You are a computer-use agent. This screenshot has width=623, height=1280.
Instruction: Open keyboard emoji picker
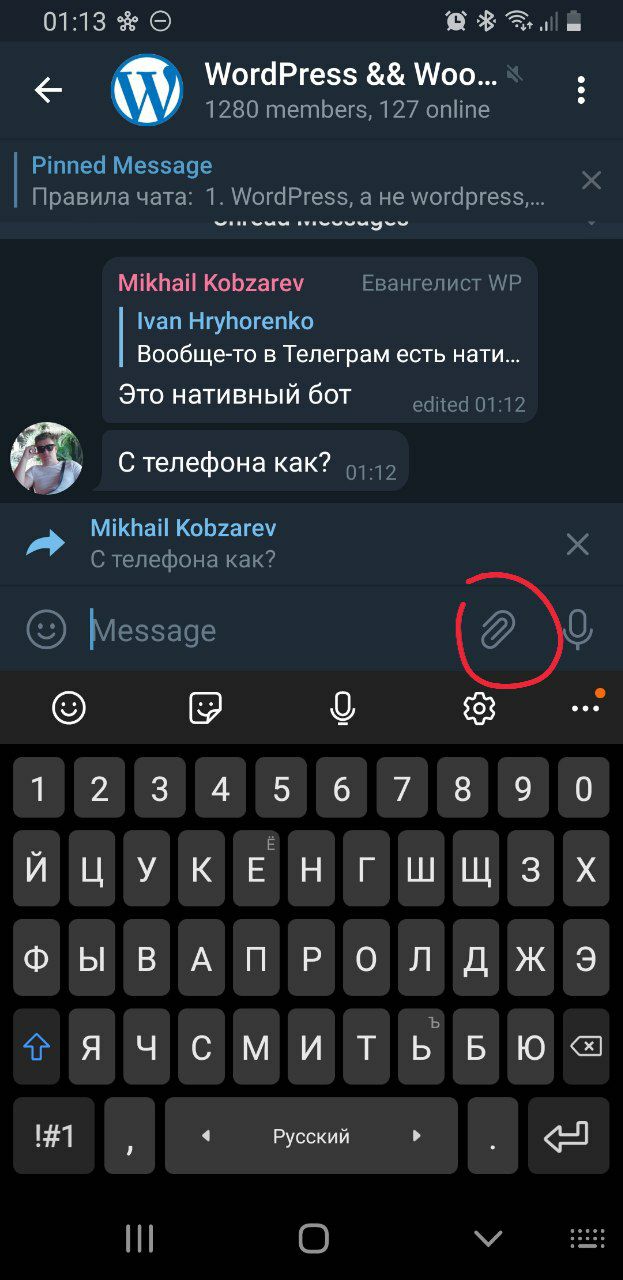pos(69,708)
